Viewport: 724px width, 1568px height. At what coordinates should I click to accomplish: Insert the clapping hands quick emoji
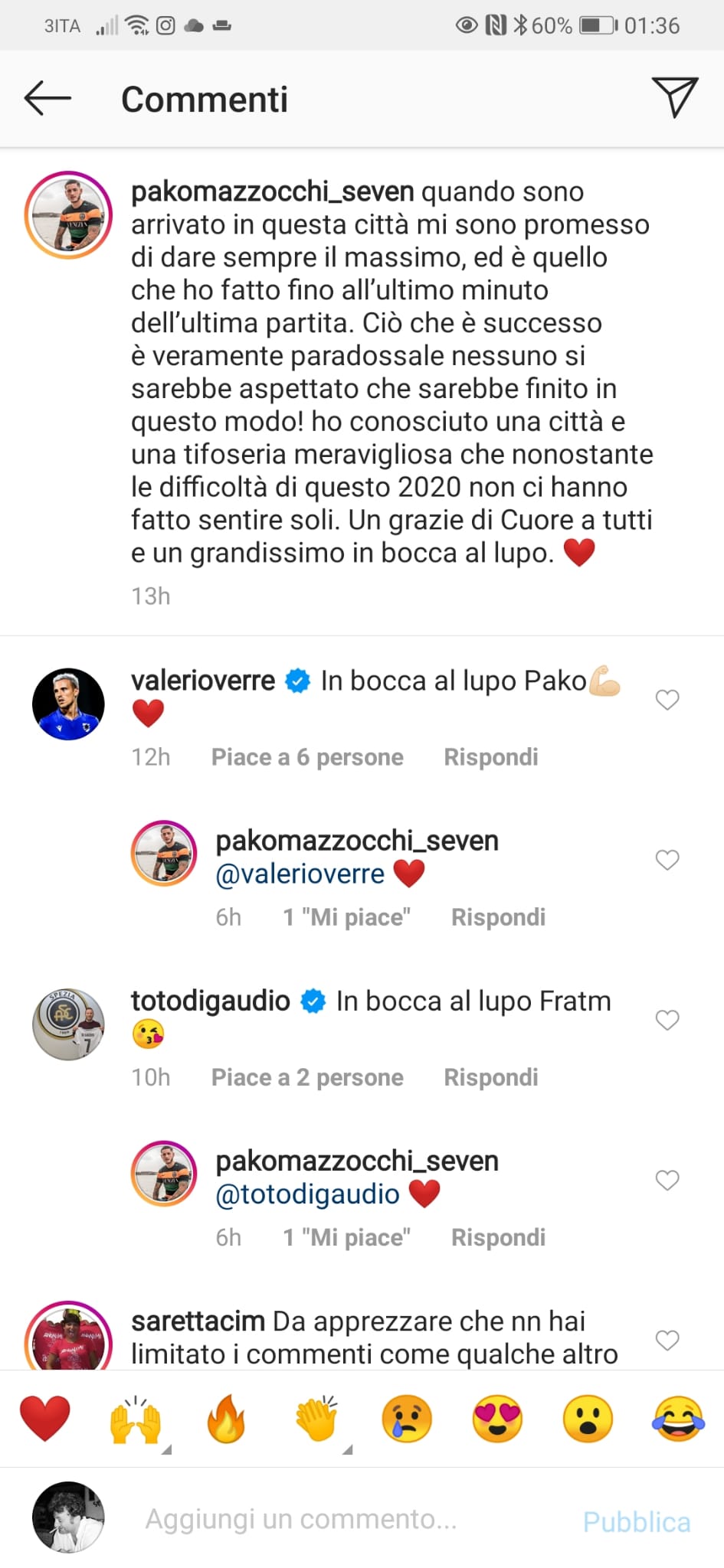pyautogui.click(x=316, y=1418)
